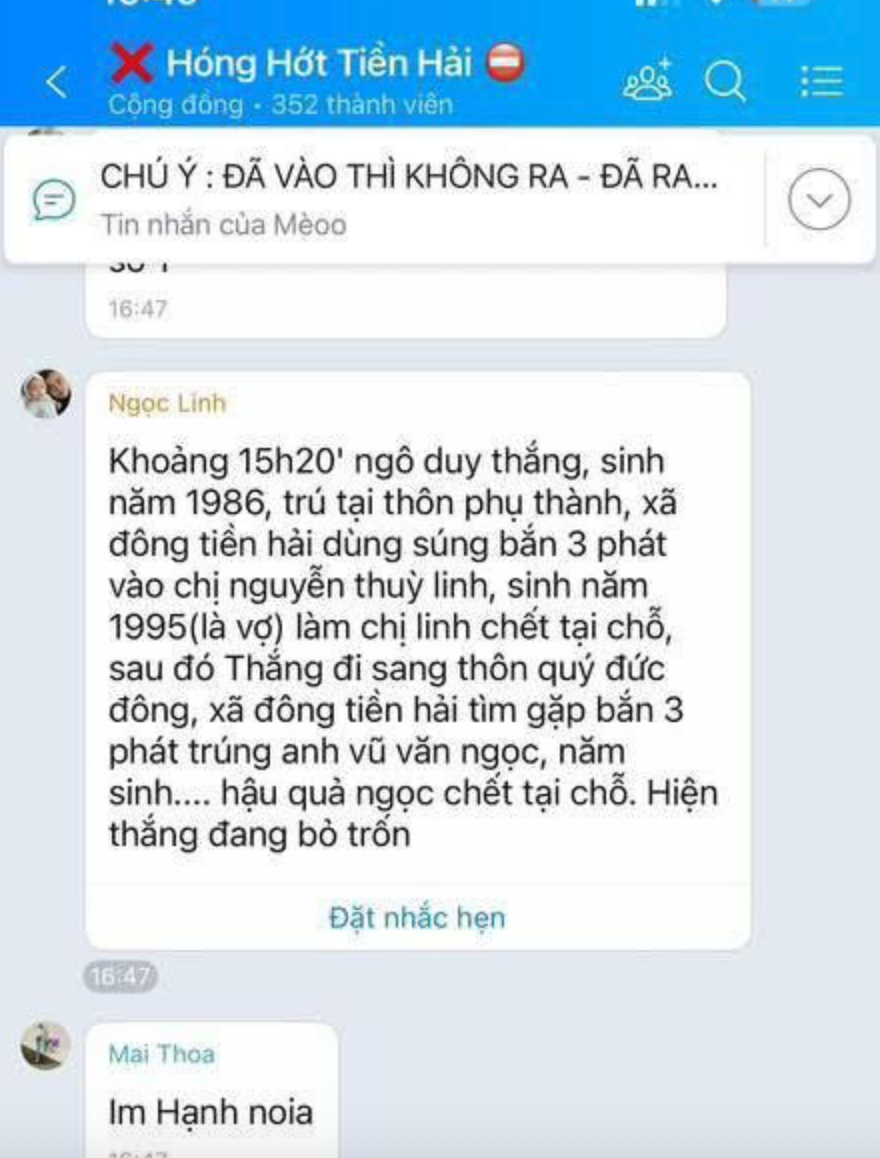Open the group options menu
Image resolution: width=880 pixels, height=1158 pixels.
tap(821, 82)
